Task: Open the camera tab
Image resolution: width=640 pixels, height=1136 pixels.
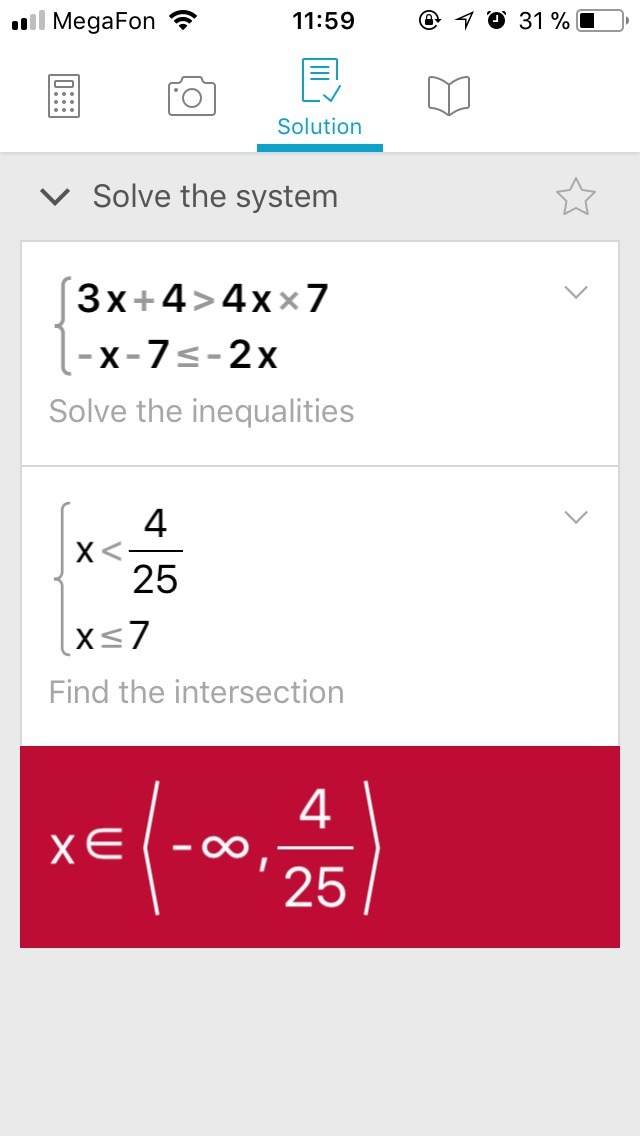Action: pos(192,97)
